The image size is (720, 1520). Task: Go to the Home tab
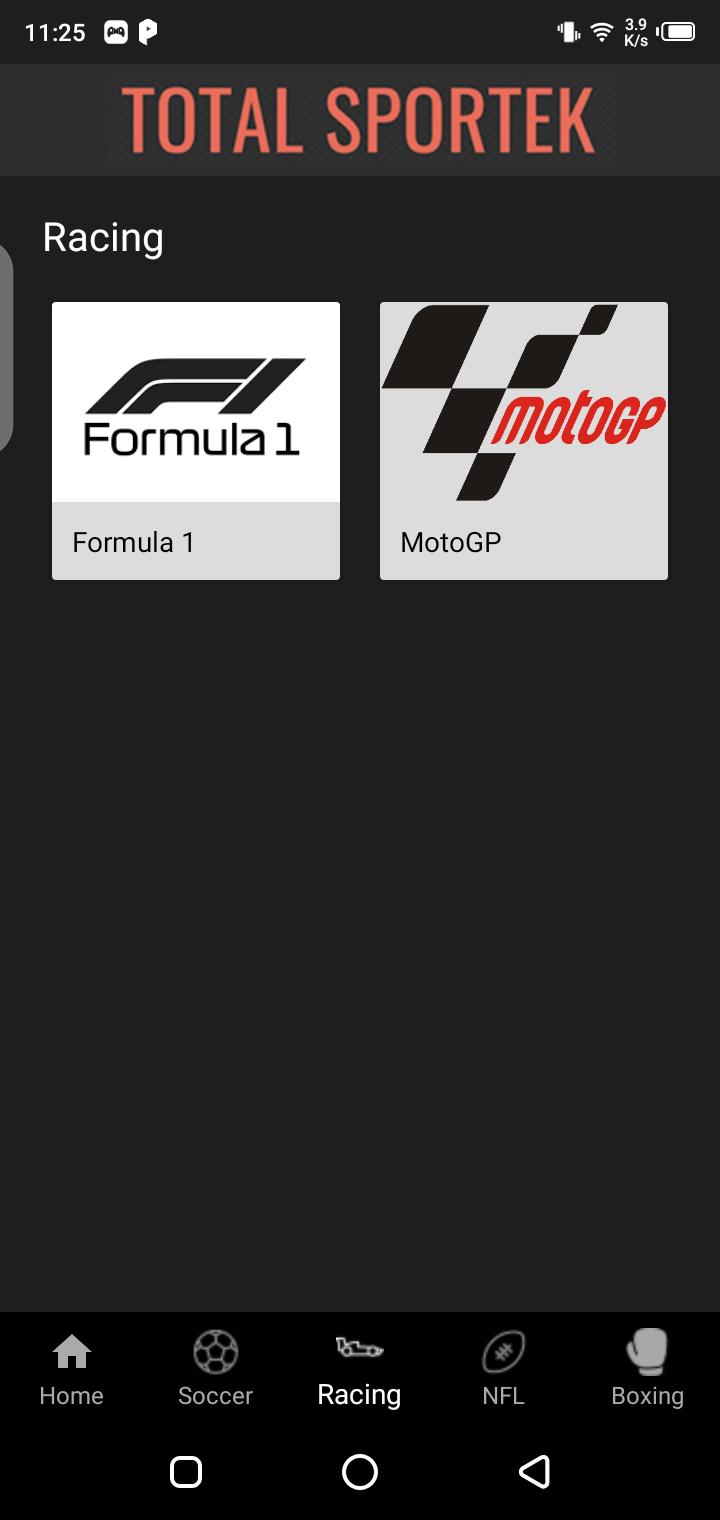tap(71, 1369)
